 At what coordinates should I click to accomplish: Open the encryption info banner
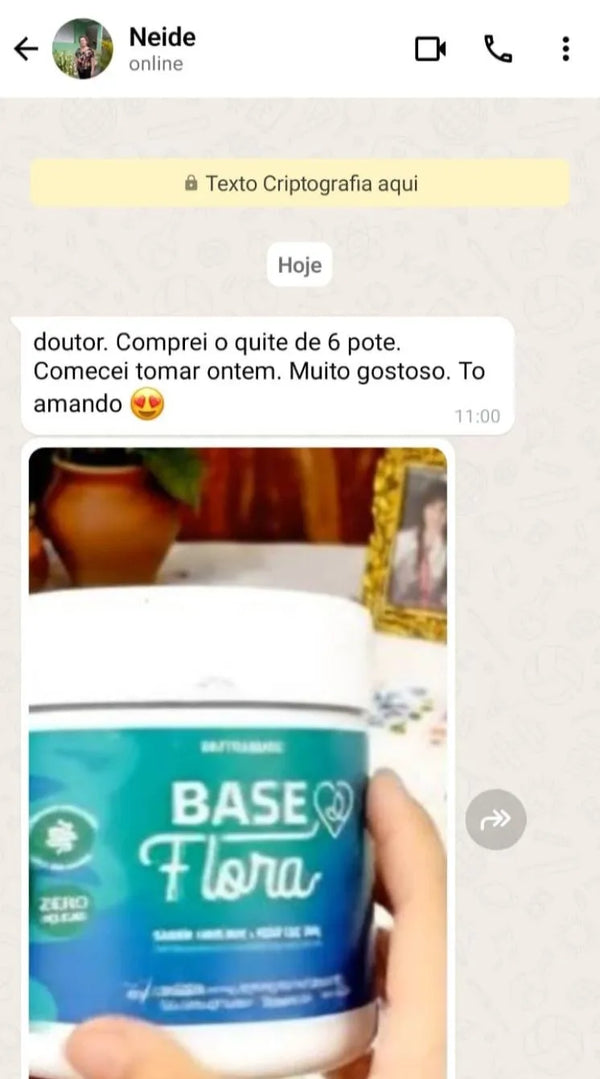tap(300, 184)
